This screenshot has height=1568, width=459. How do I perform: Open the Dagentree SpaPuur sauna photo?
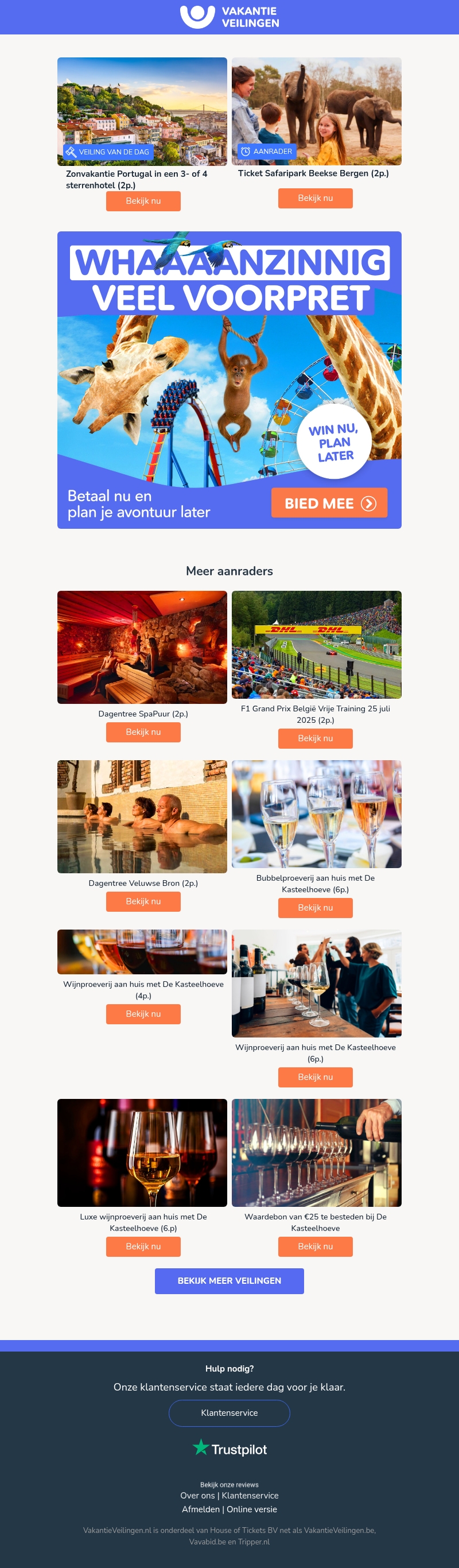click(x=142, y=646)
